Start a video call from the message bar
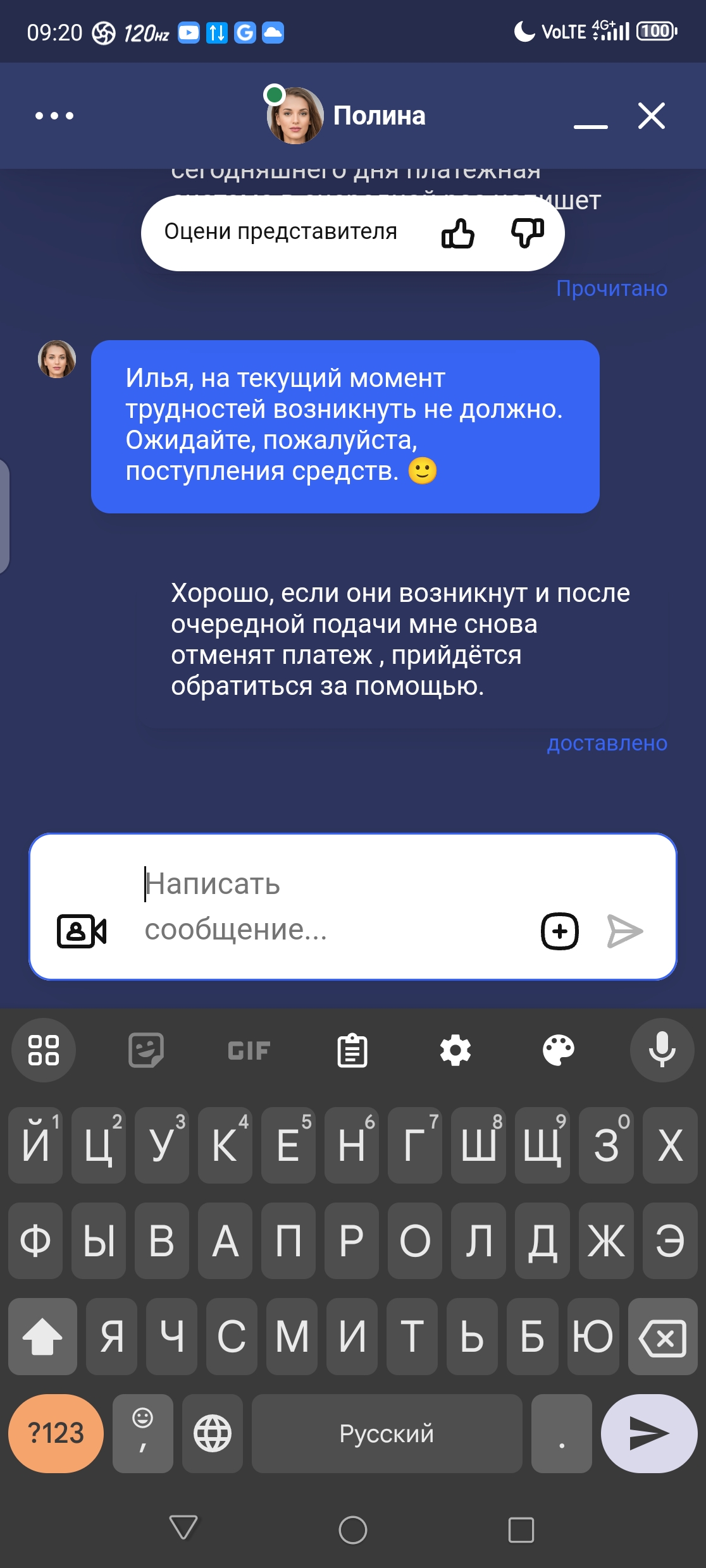This screenshot has height=1568, width=706. 83,930
